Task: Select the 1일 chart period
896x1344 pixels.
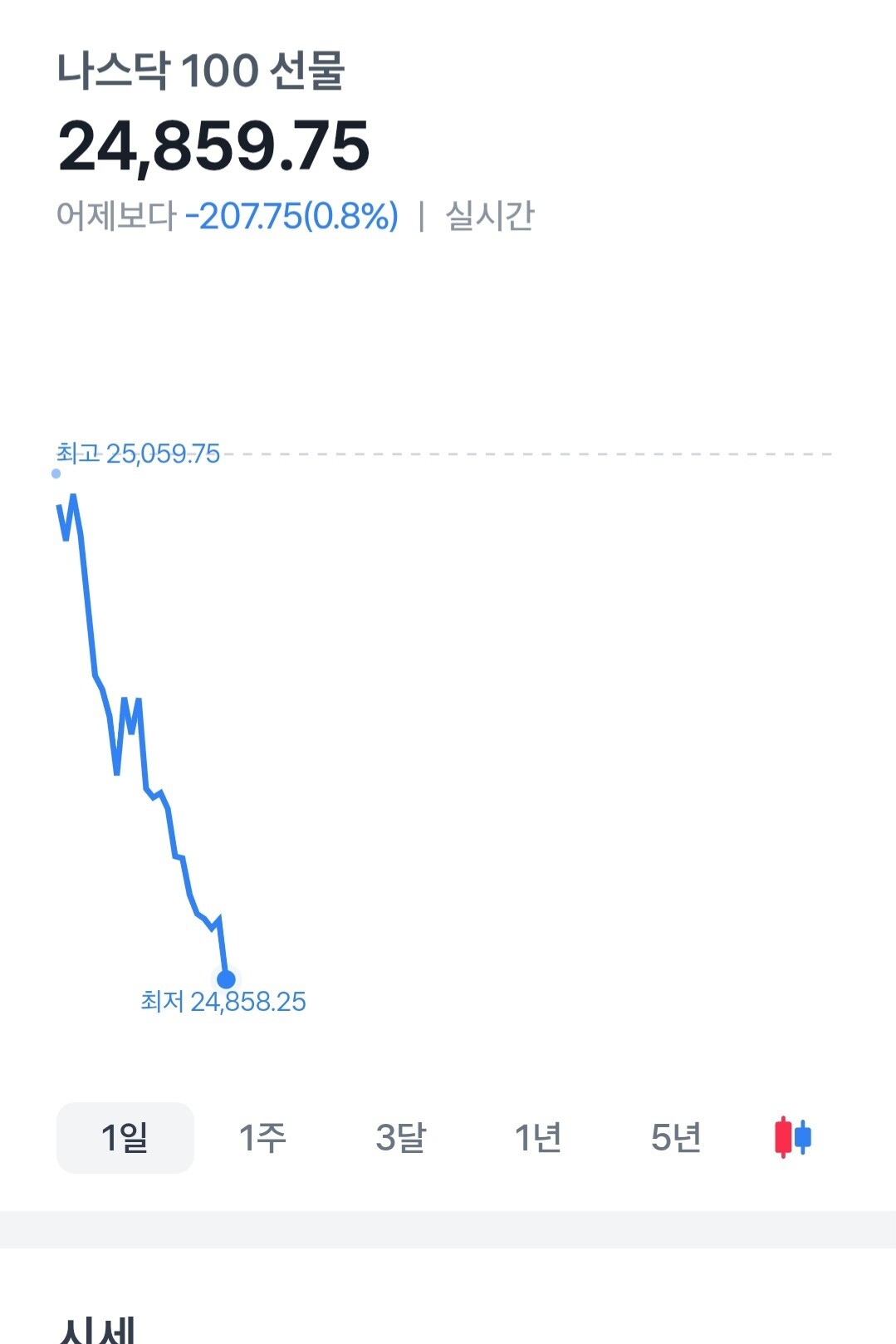Action: coord(125,1137)
